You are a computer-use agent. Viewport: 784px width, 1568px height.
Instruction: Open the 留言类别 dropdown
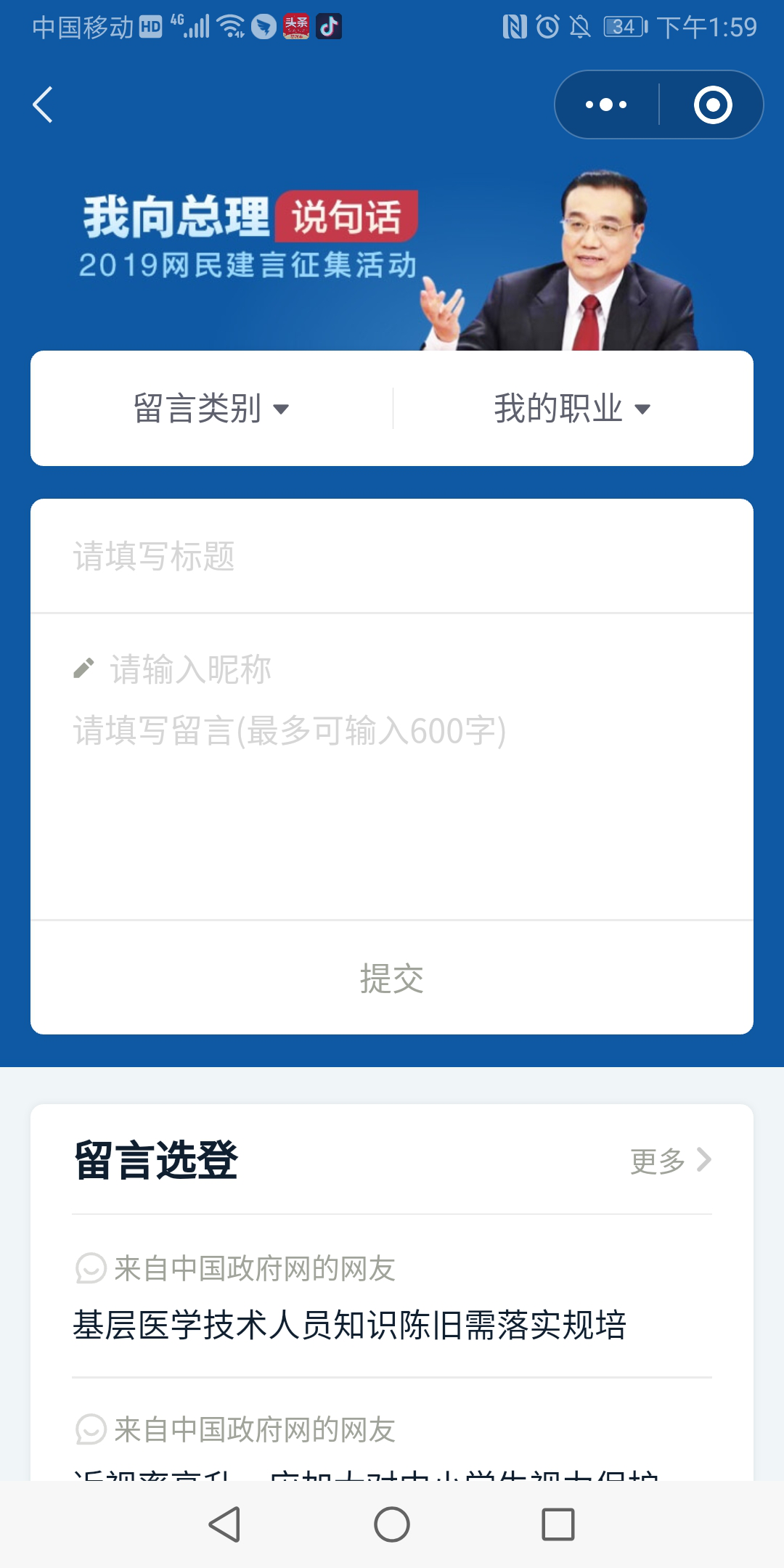tap(211, 408)
